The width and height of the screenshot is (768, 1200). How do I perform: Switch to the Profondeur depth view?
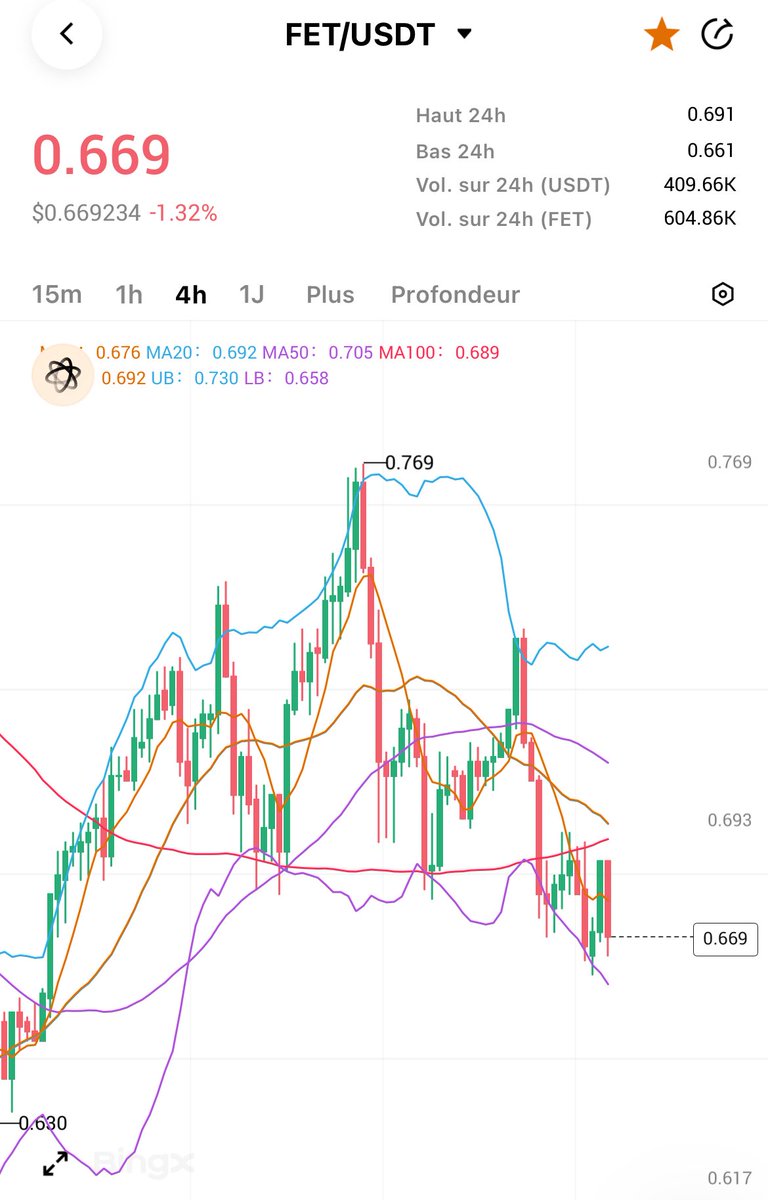coord(455,294)
